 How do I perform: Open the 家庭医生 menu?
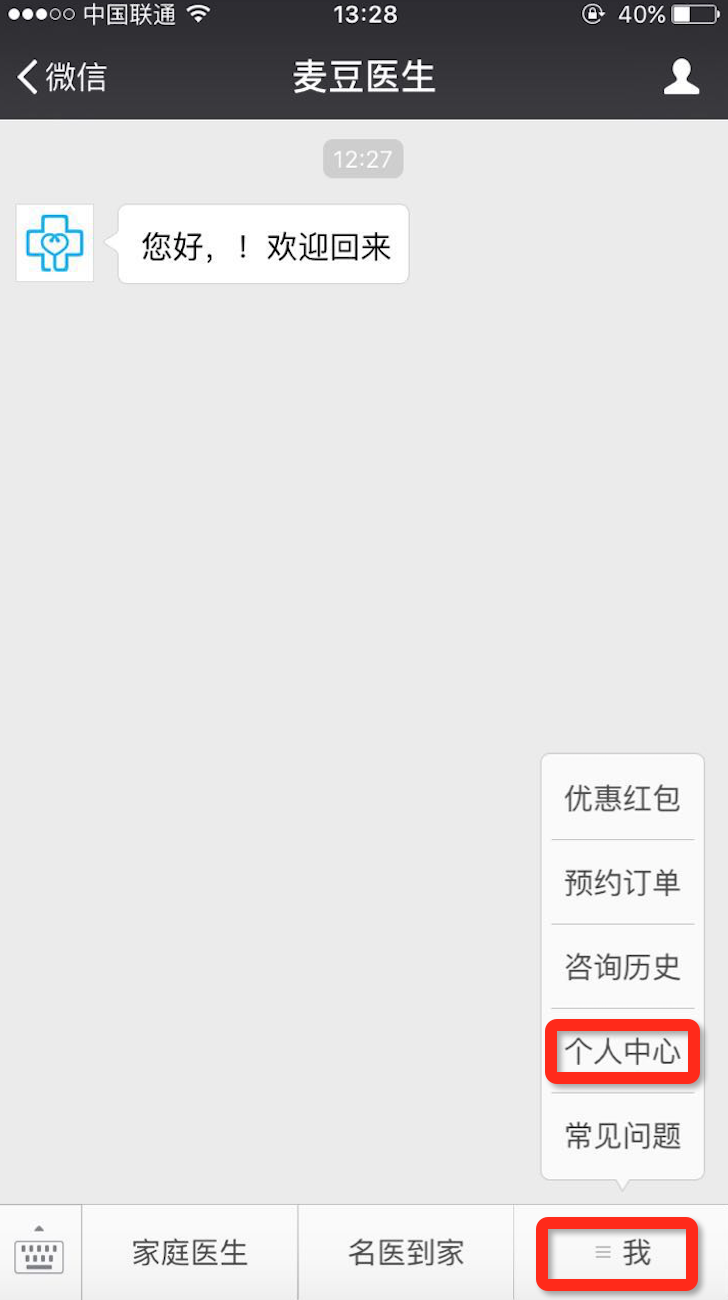190,1252
